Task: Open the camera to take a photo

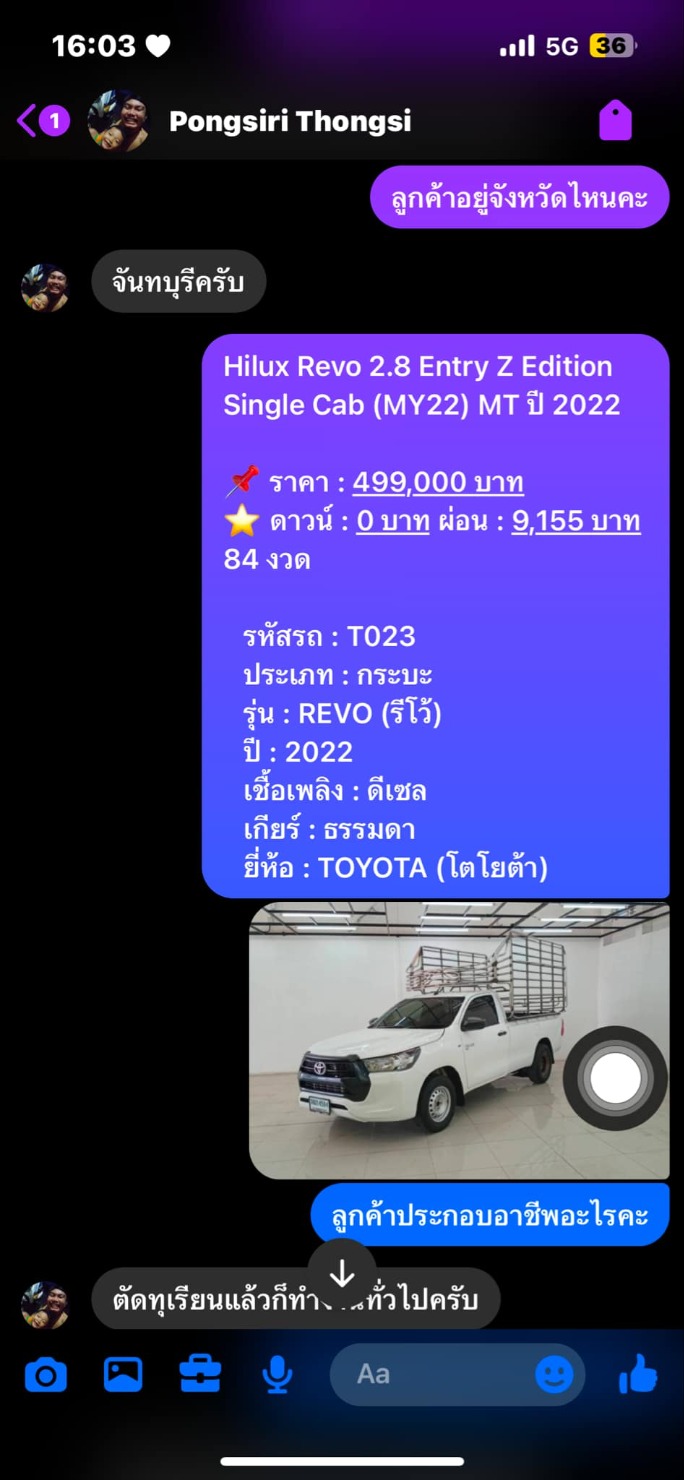Action: tap(46, 1375)
